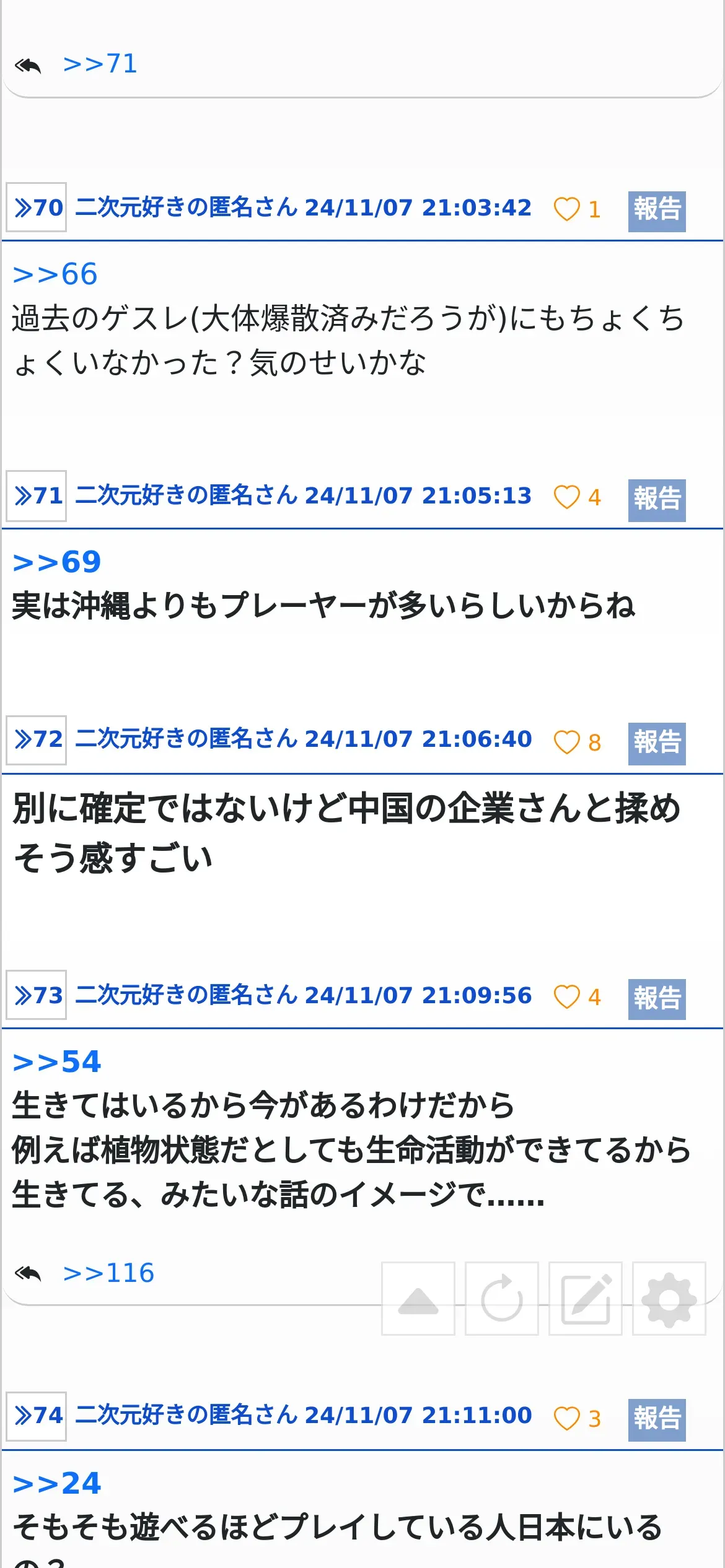Screen dimensions: 725x1568
Task: Follow the >>54 quote link
Action: pyautogui.click(x=56, y=1061)
